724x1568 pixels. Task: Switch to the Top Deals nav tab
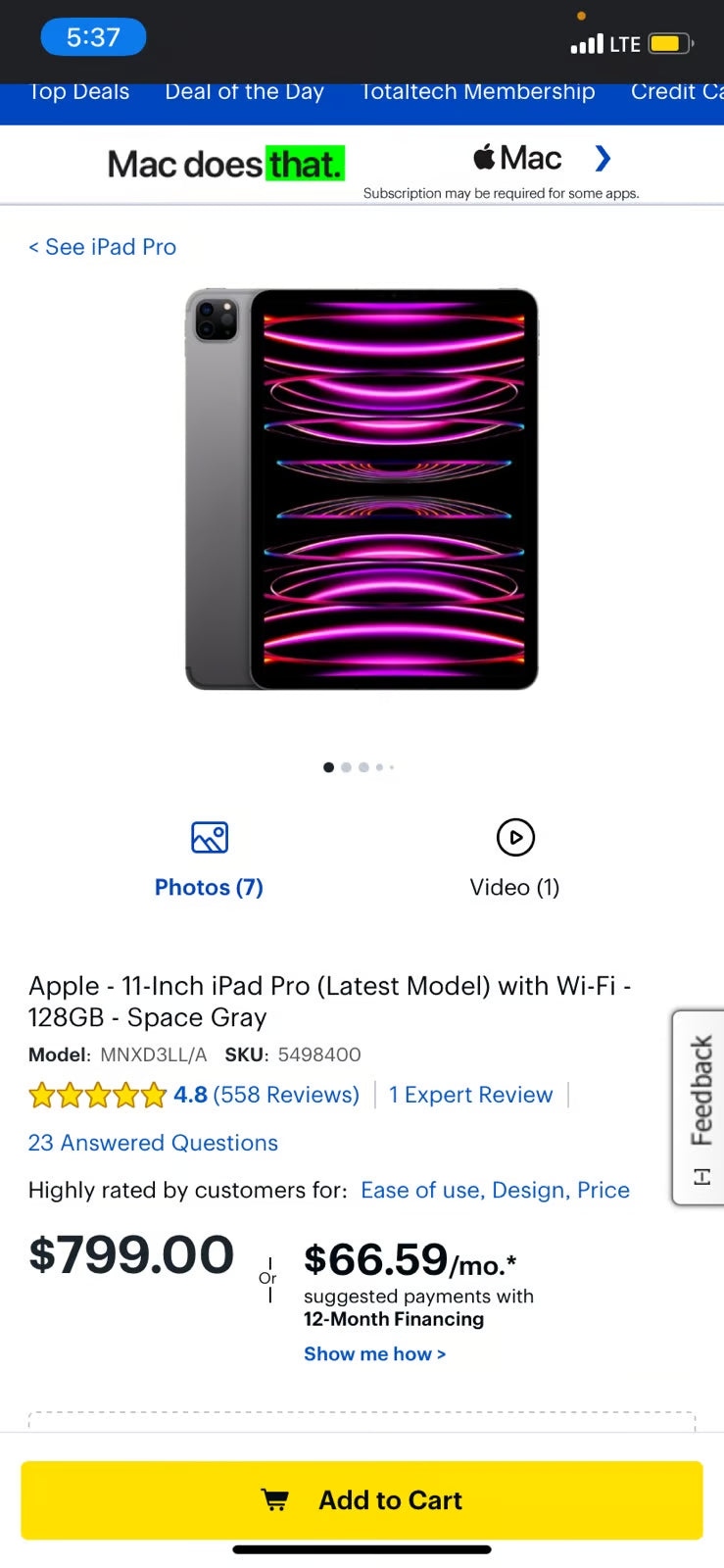coord(79,92)
